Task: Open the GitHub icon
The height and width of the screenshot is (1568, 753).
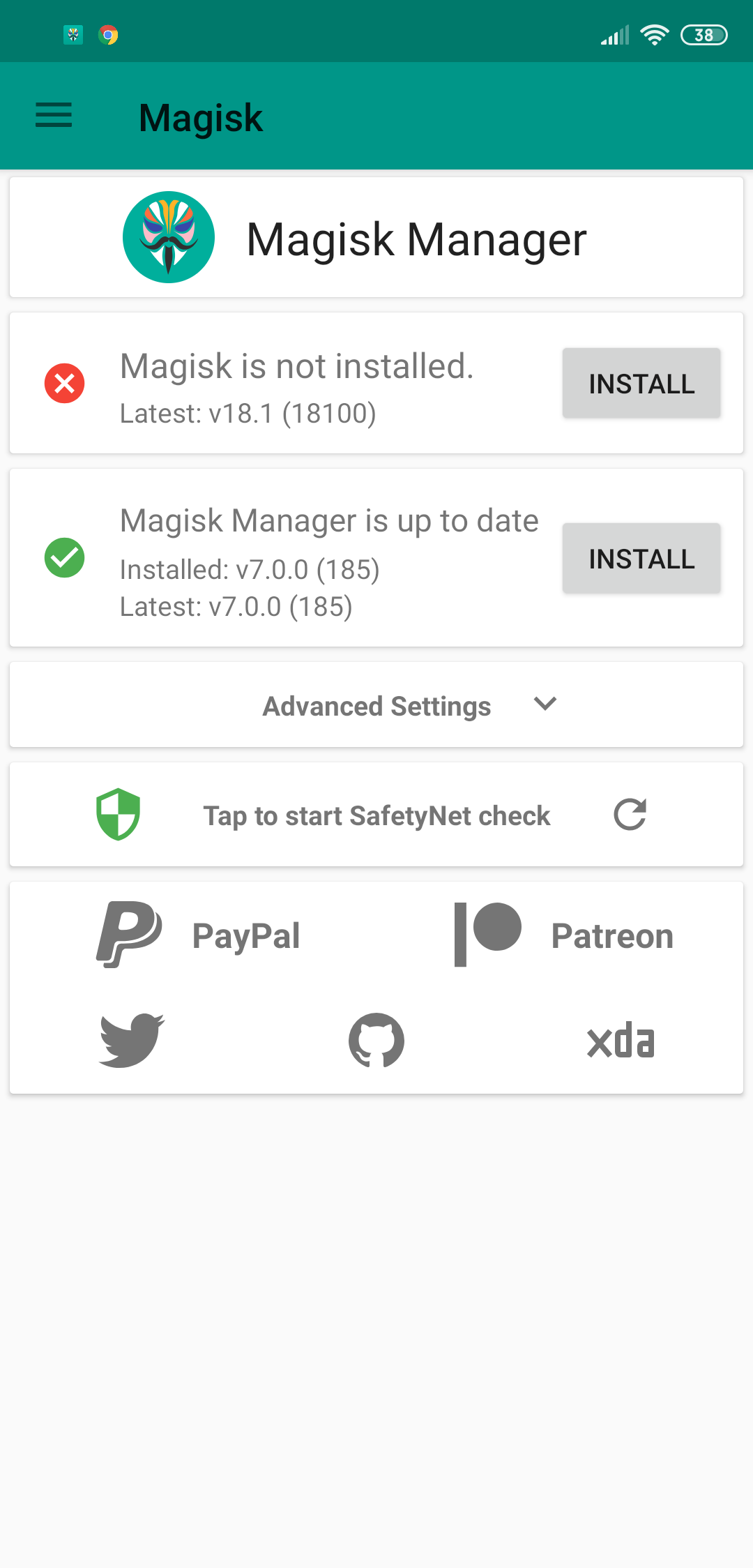Action: tap(376, 1040)
